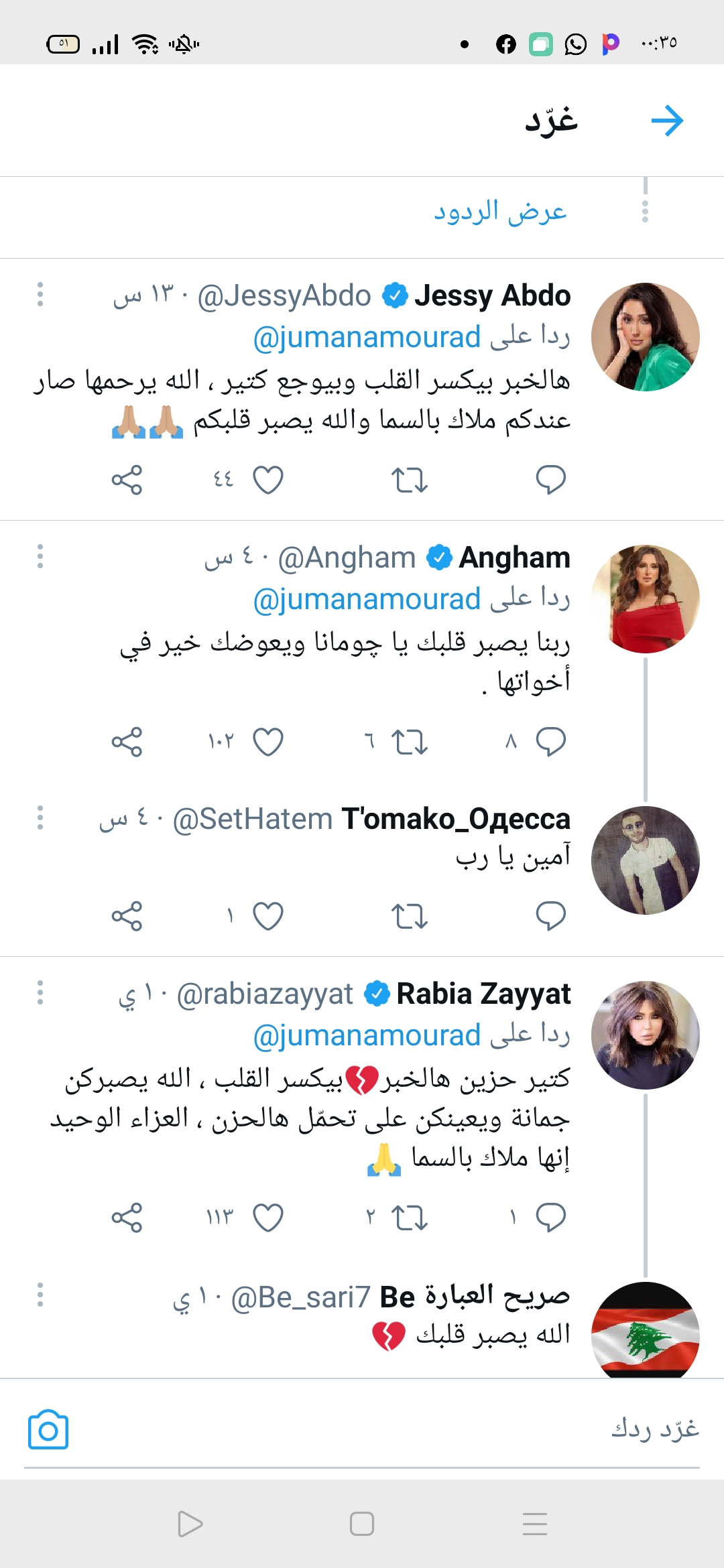The width and height of the screenshot is (724, 1568).
Task: Open the camera to attach a photo
Action: pos(48,1429)
